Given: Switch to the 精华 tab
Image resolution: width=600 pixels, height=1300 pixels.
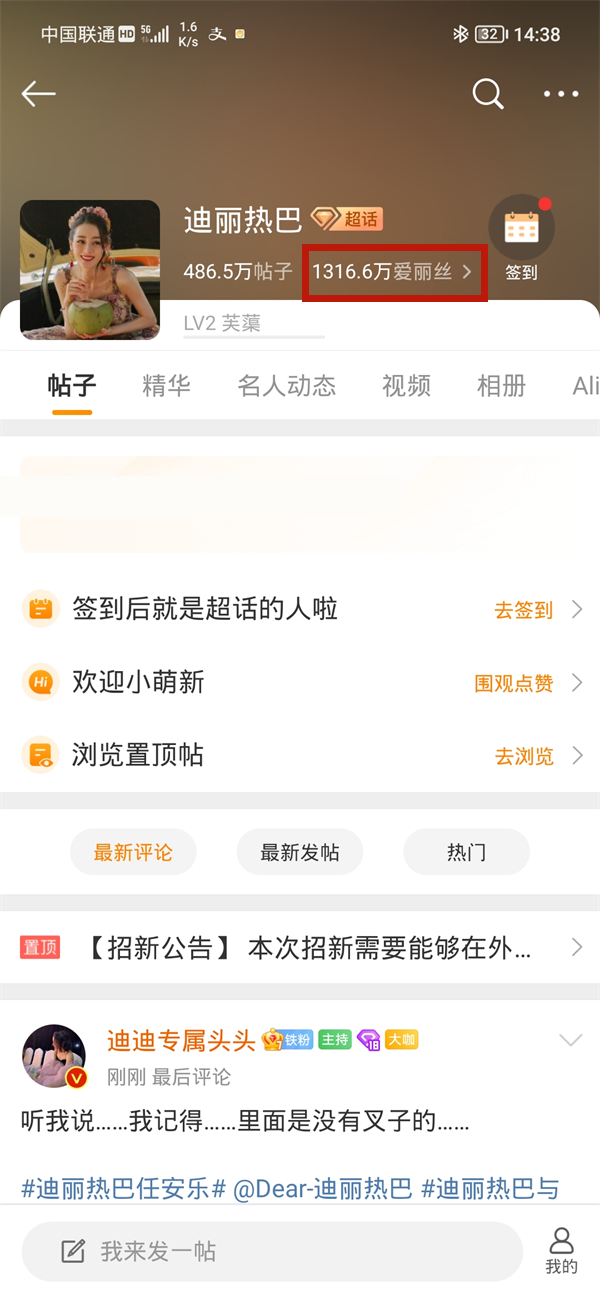Looking at the screenshot, I should [166, 386].
